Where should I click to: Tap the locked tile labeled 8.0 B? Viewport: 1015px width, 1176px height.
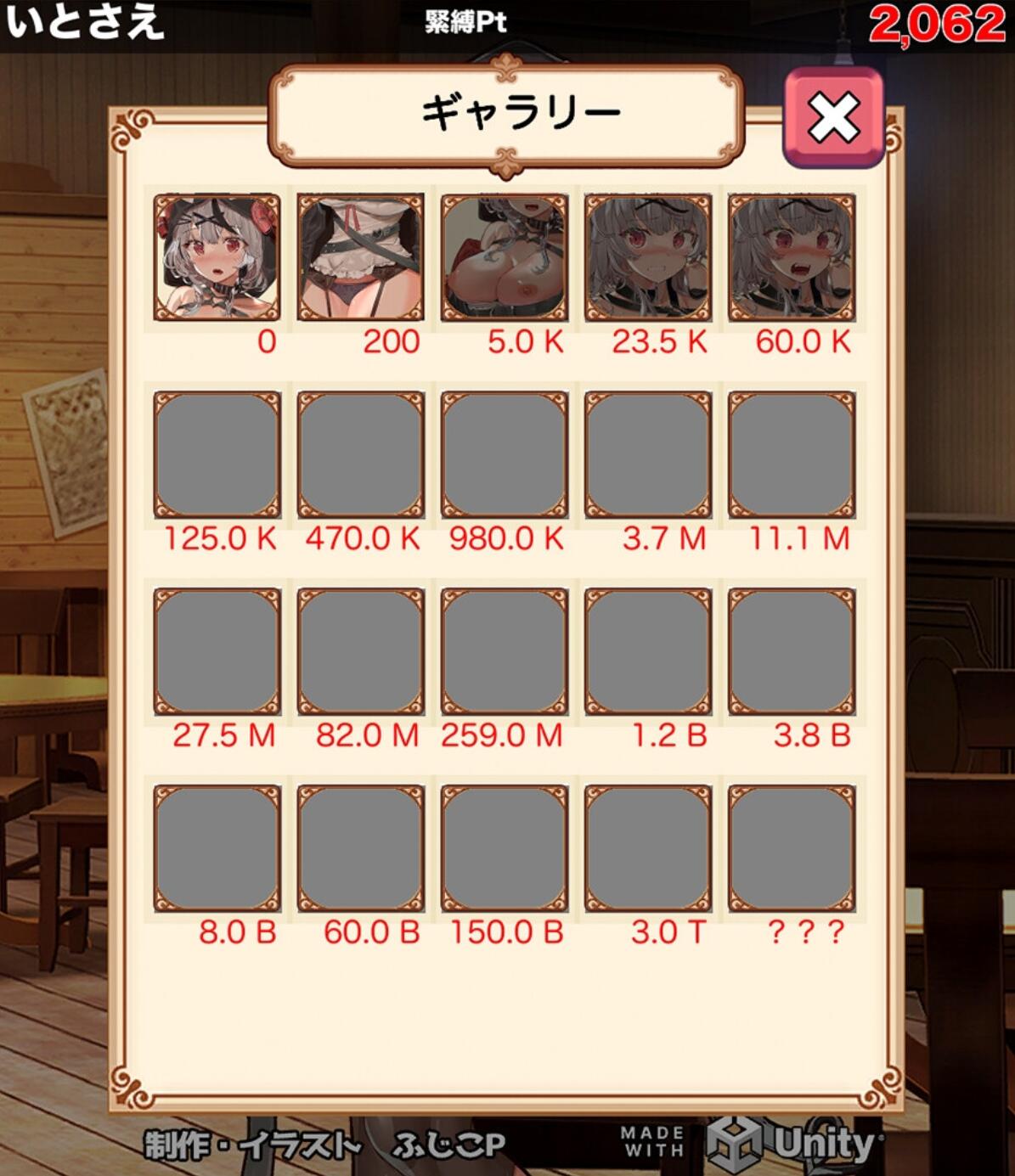pyautogui.click(x=217, y=848)
